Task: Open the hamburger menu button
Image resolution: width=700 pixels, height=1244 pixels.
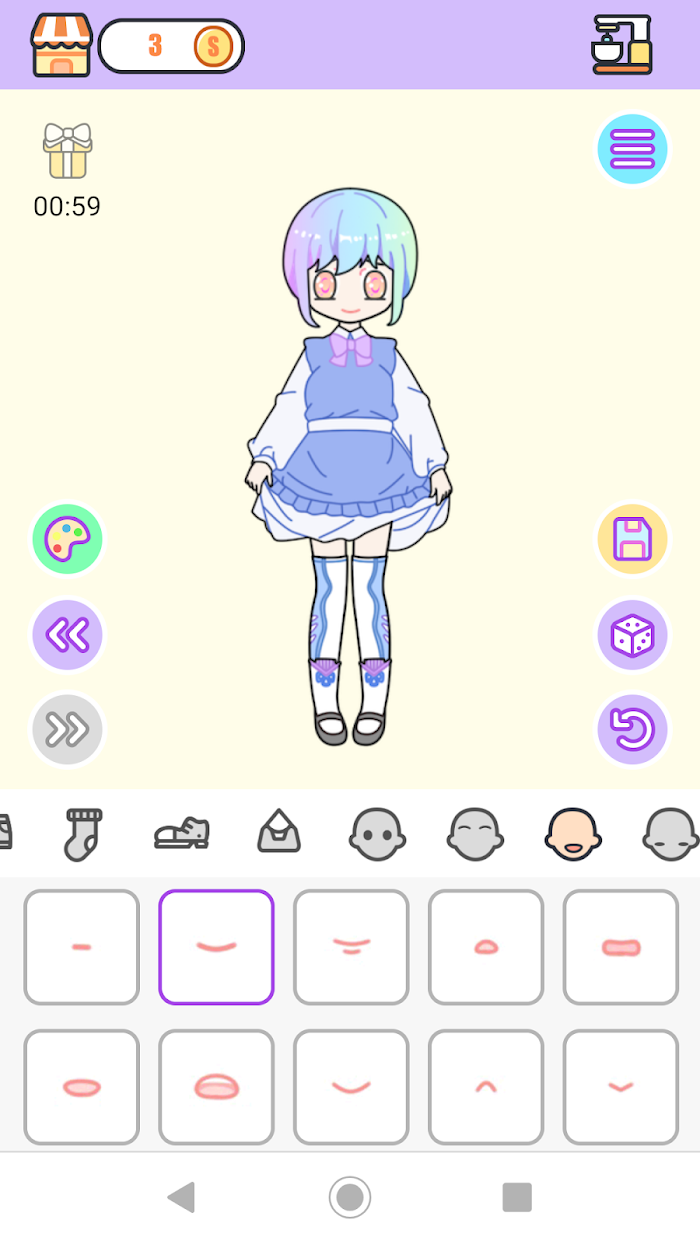Action: click(x=633, y=150)
